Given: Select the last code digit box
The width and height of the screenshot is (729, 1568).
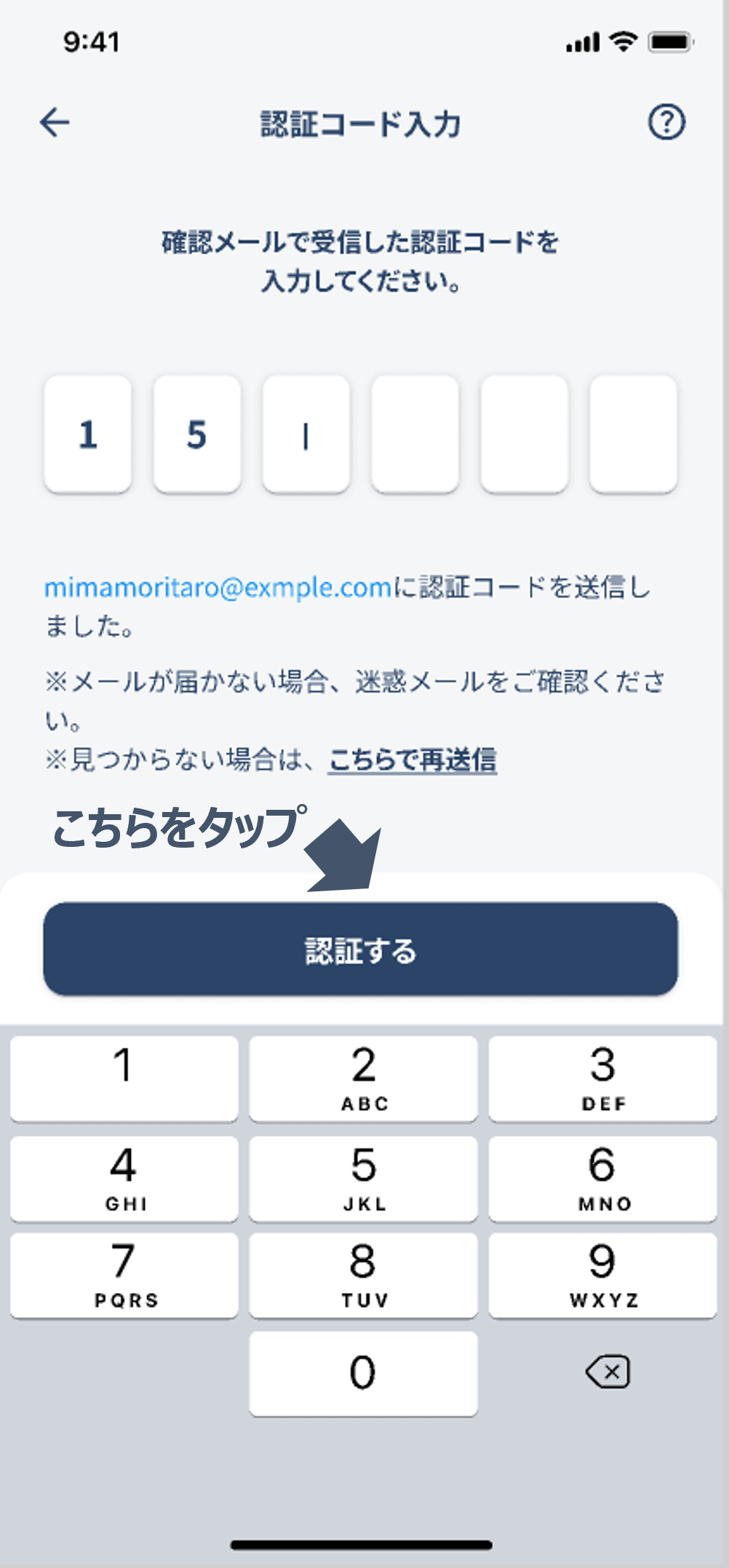Looking at the screenshot, I should [633, 434].
